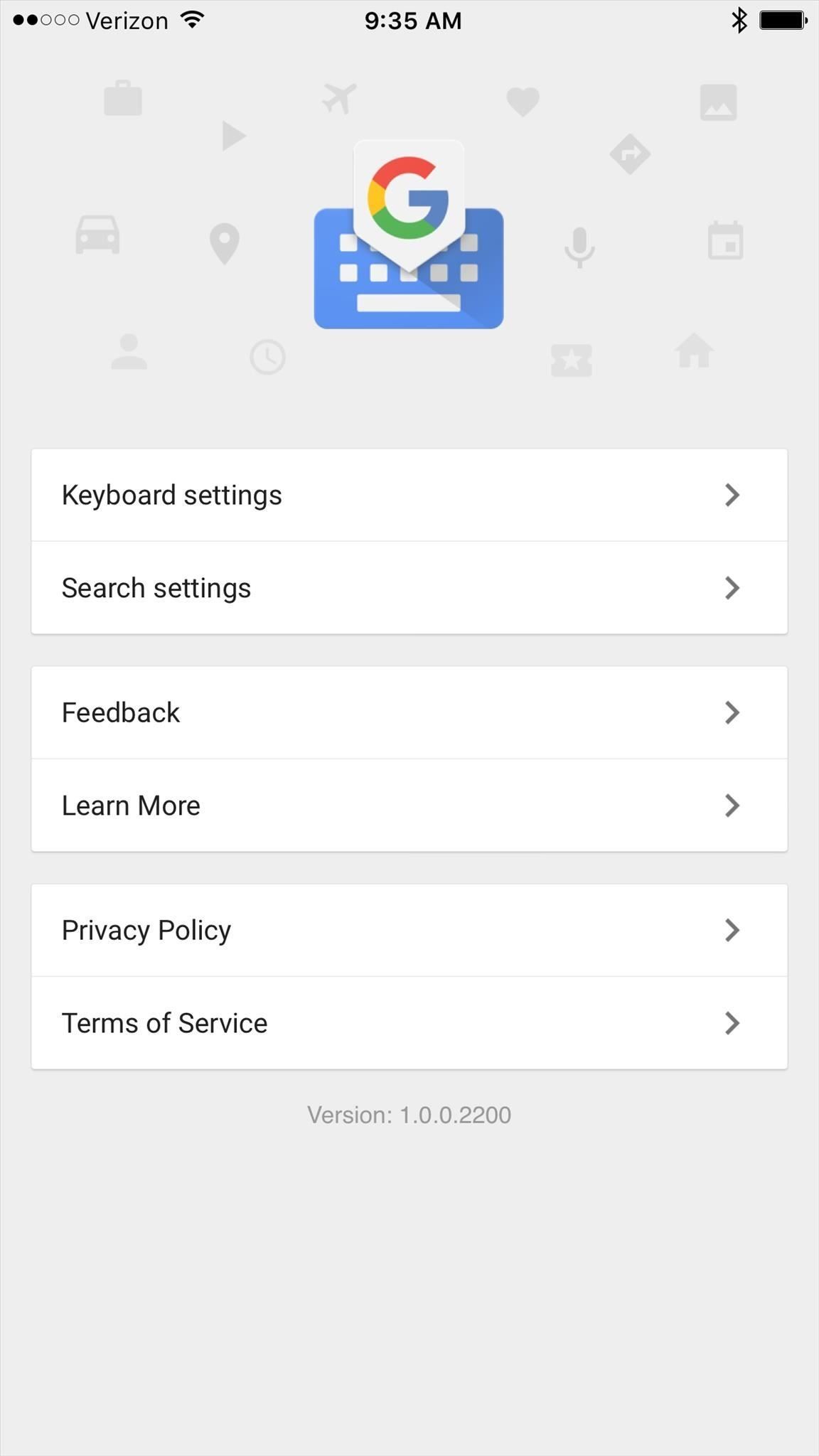Click the clock icon

tap(268, 358)
